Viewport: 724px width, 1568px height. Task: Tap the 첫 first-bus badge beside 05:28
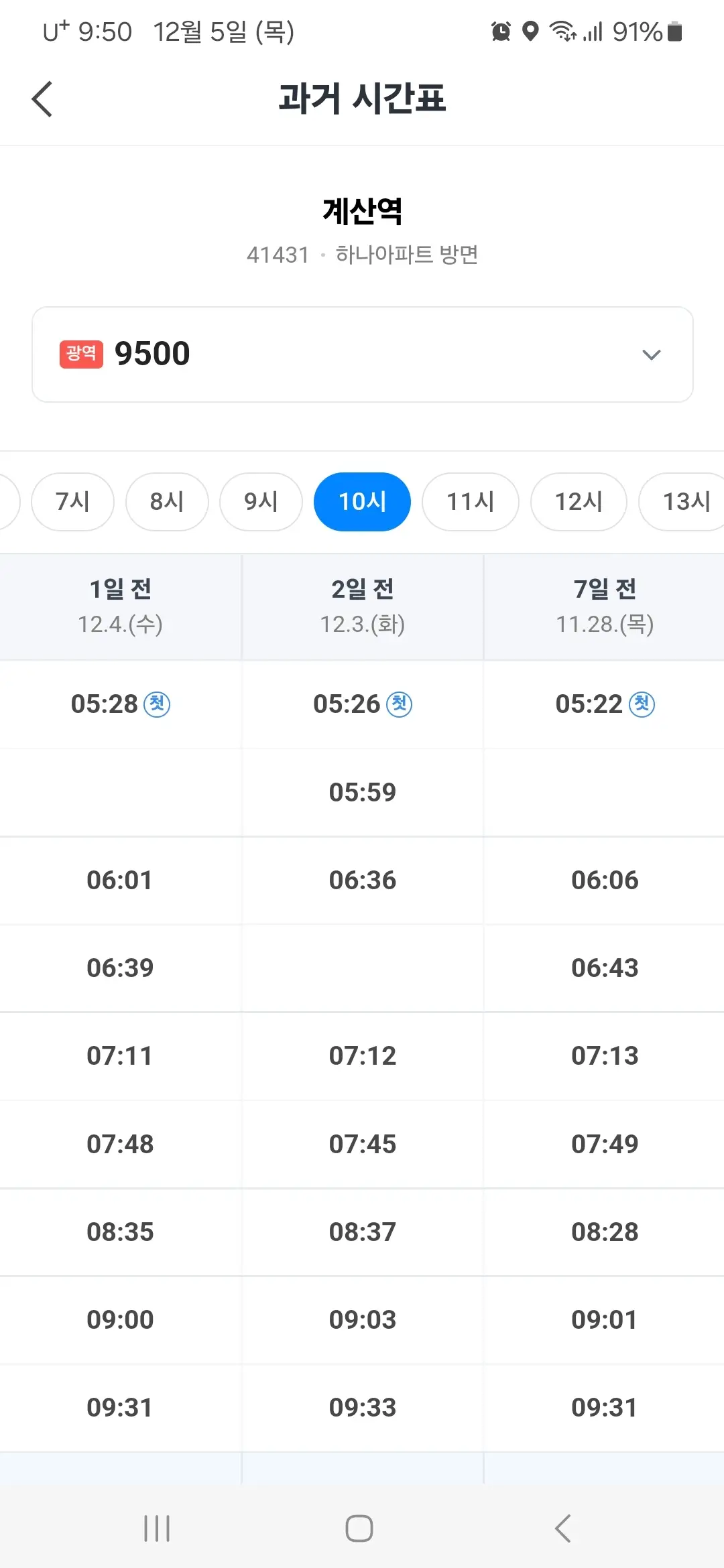point(160,704)
